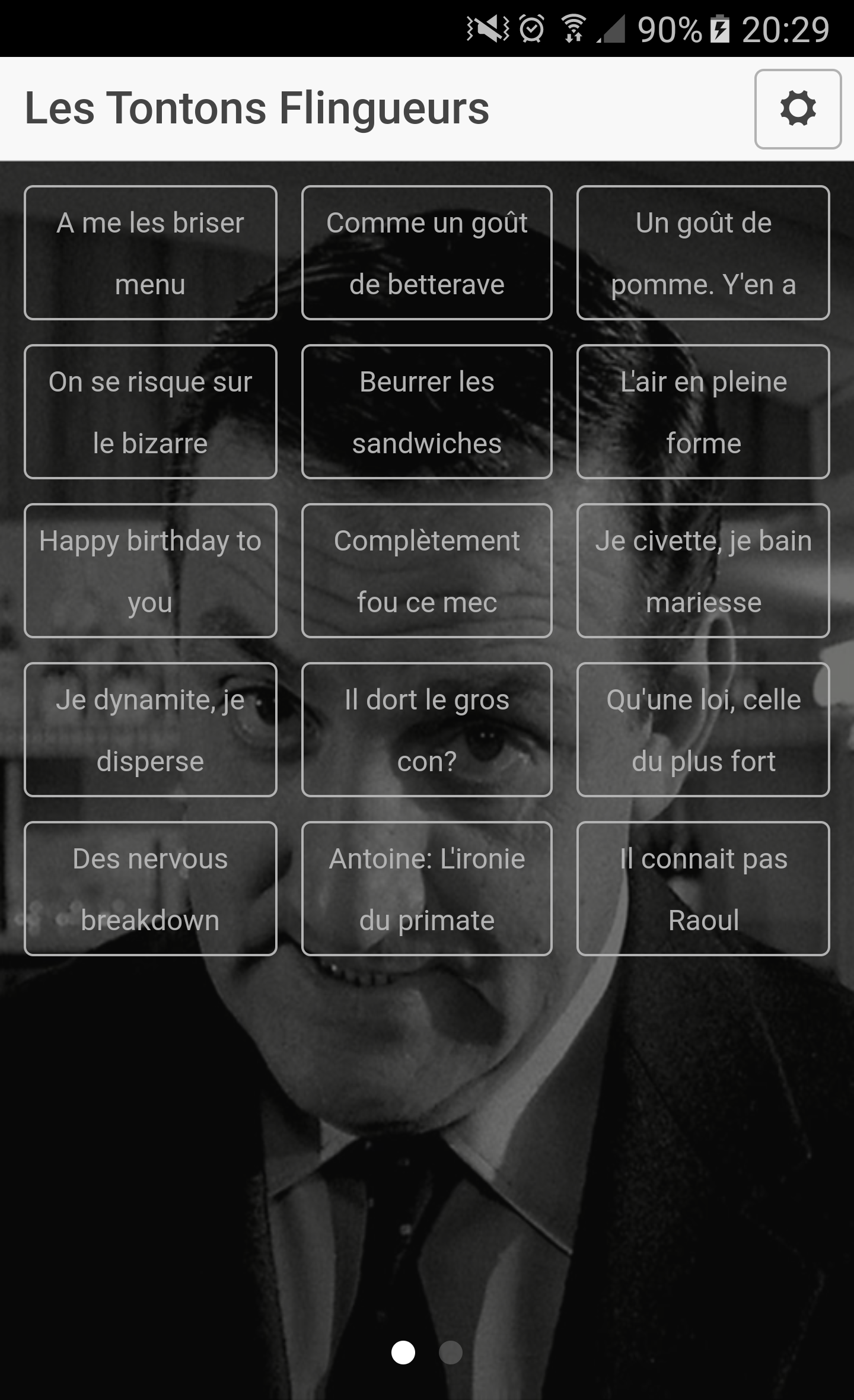Tap the 'Des nervous breakdown' button
Viewport: 854px width, 1400px height.
[151, 889]
